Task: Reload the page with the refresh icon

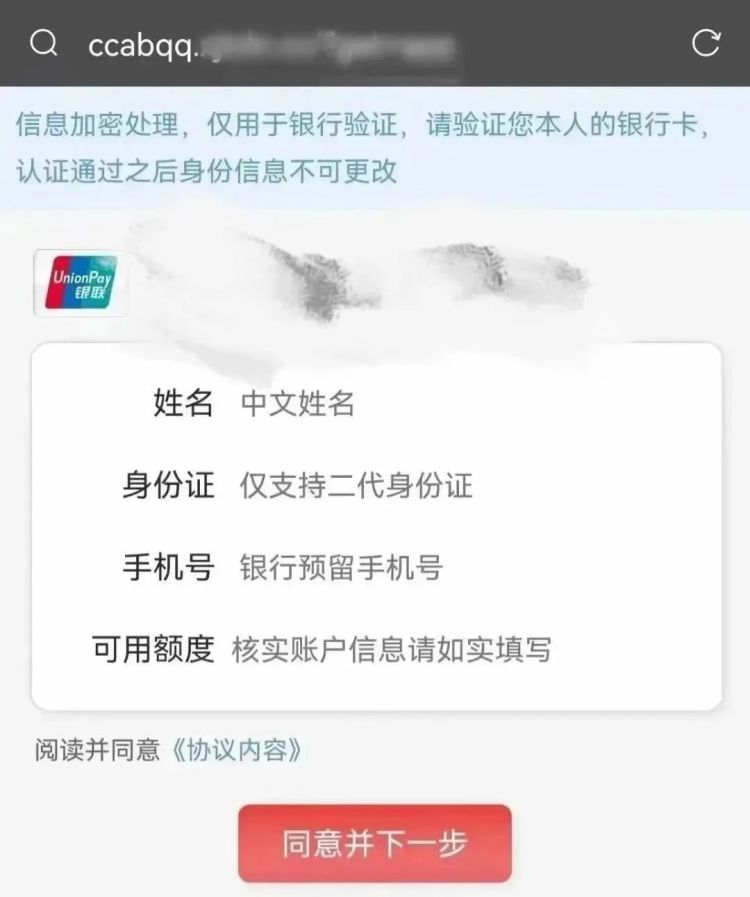Action: (706, 44)
